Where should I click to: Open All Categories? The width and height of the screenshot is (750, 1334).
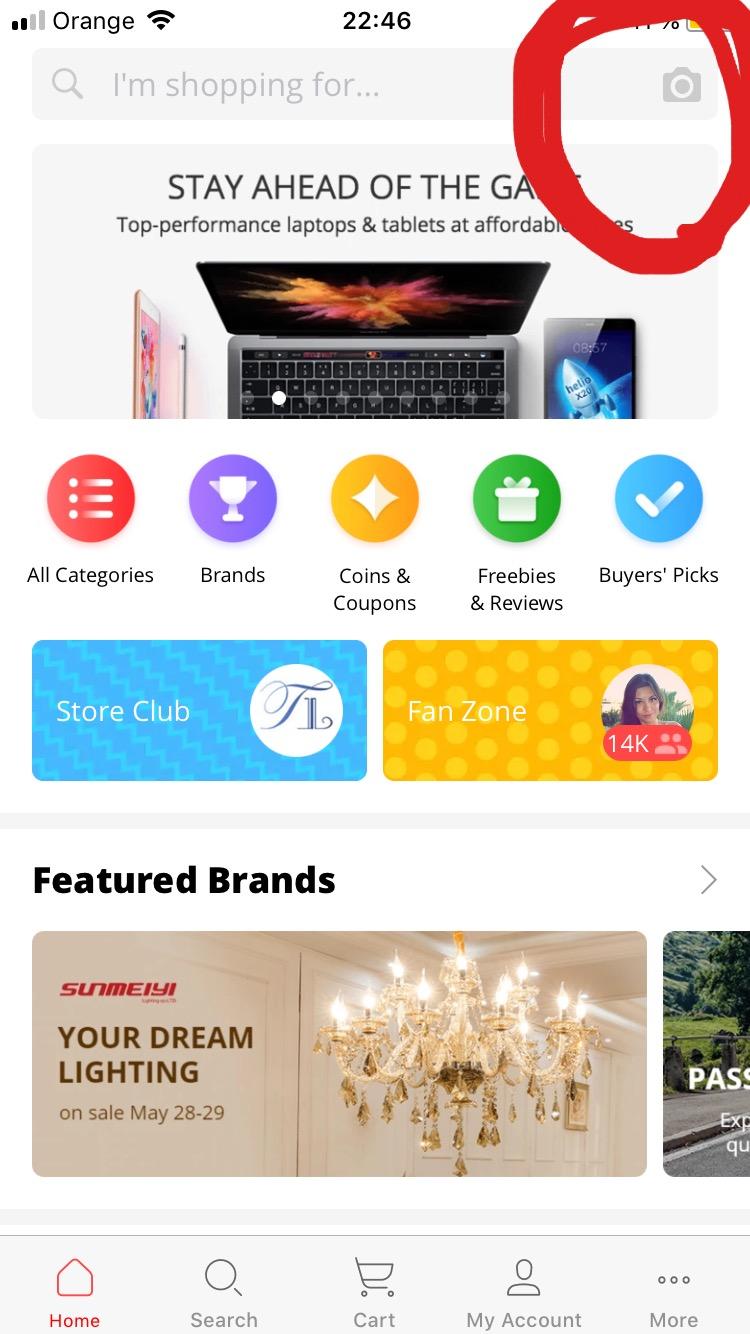[x=91, y=498]
